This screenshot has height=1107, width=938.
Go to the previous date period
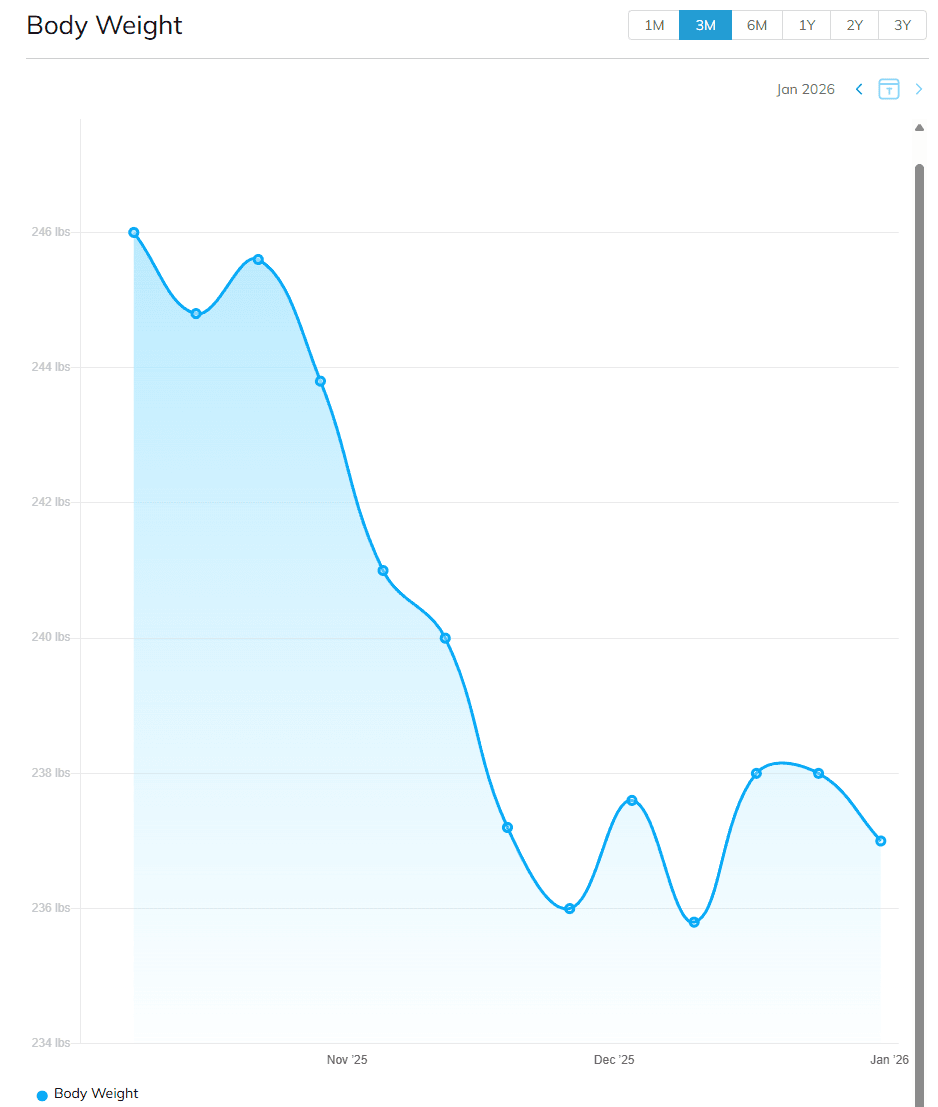[859, 89]
